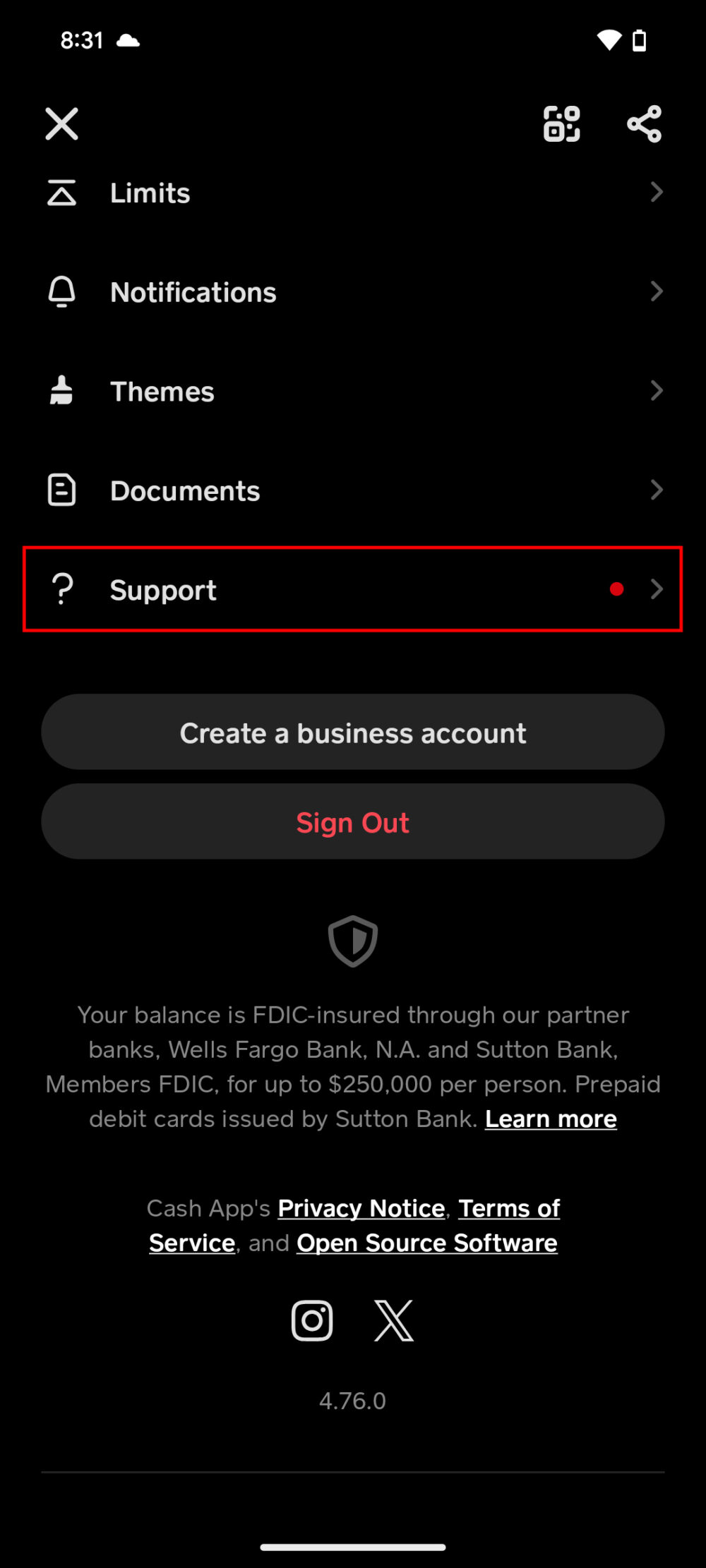Select the Limits icon
Image resolution: width=706 pixels, height=1568 pixels.
point(61,192)
